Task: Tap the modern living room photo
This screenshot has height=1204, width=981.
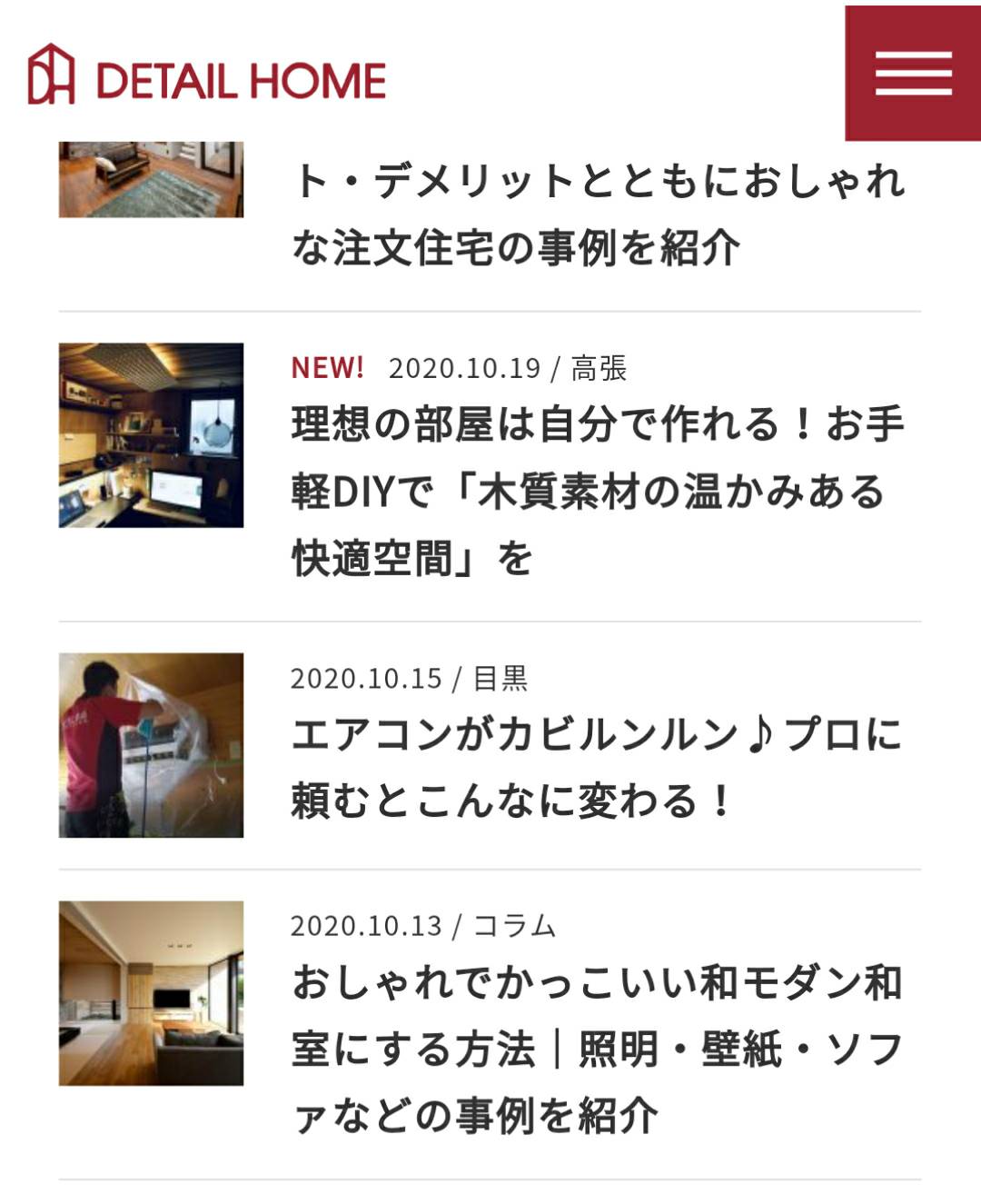Action: point(151,993)
